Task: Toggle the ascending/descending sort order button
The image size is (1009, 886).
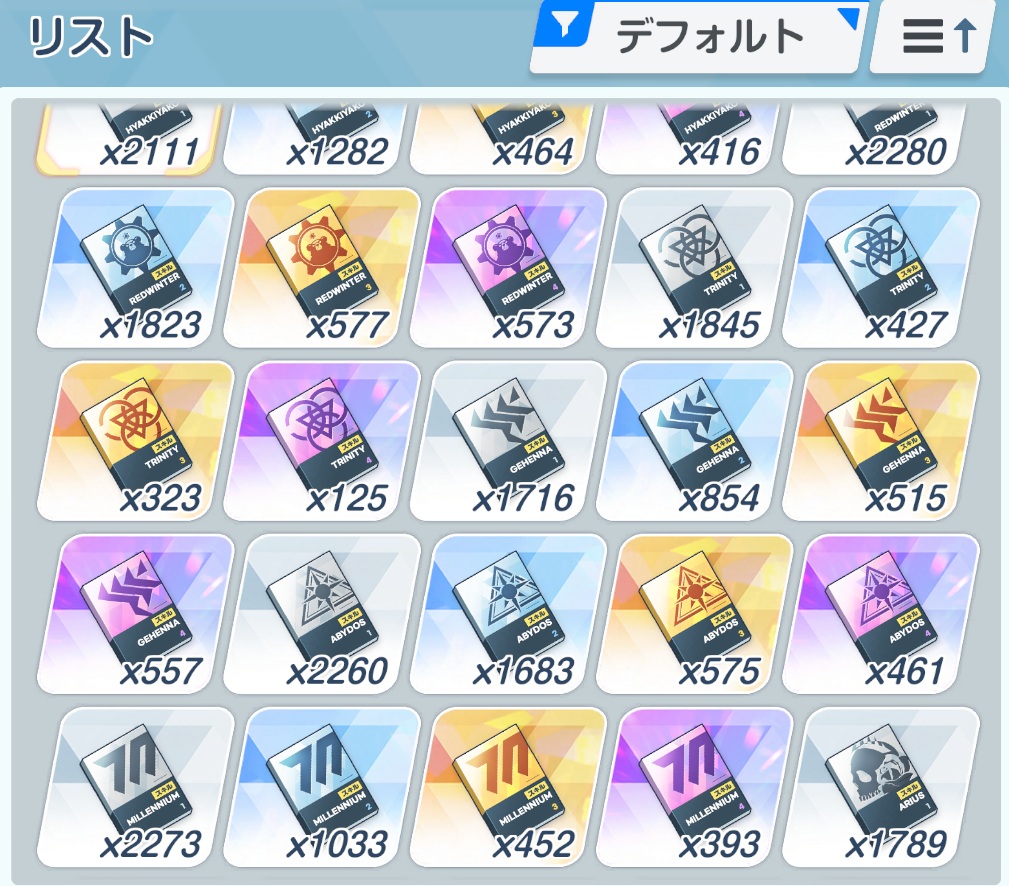Action: [936, 37]
